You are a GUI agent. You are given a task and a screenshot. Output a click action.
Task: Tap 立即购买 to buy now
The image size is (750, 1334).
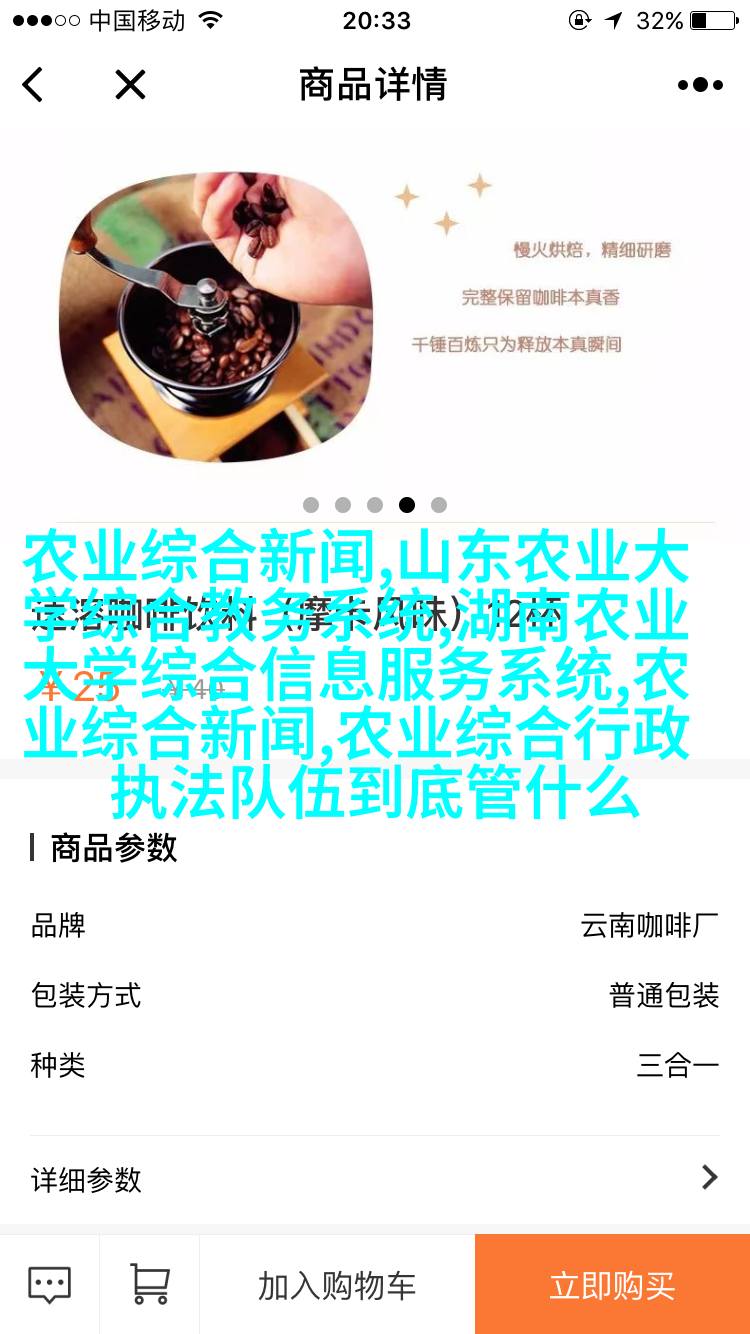612,1285
